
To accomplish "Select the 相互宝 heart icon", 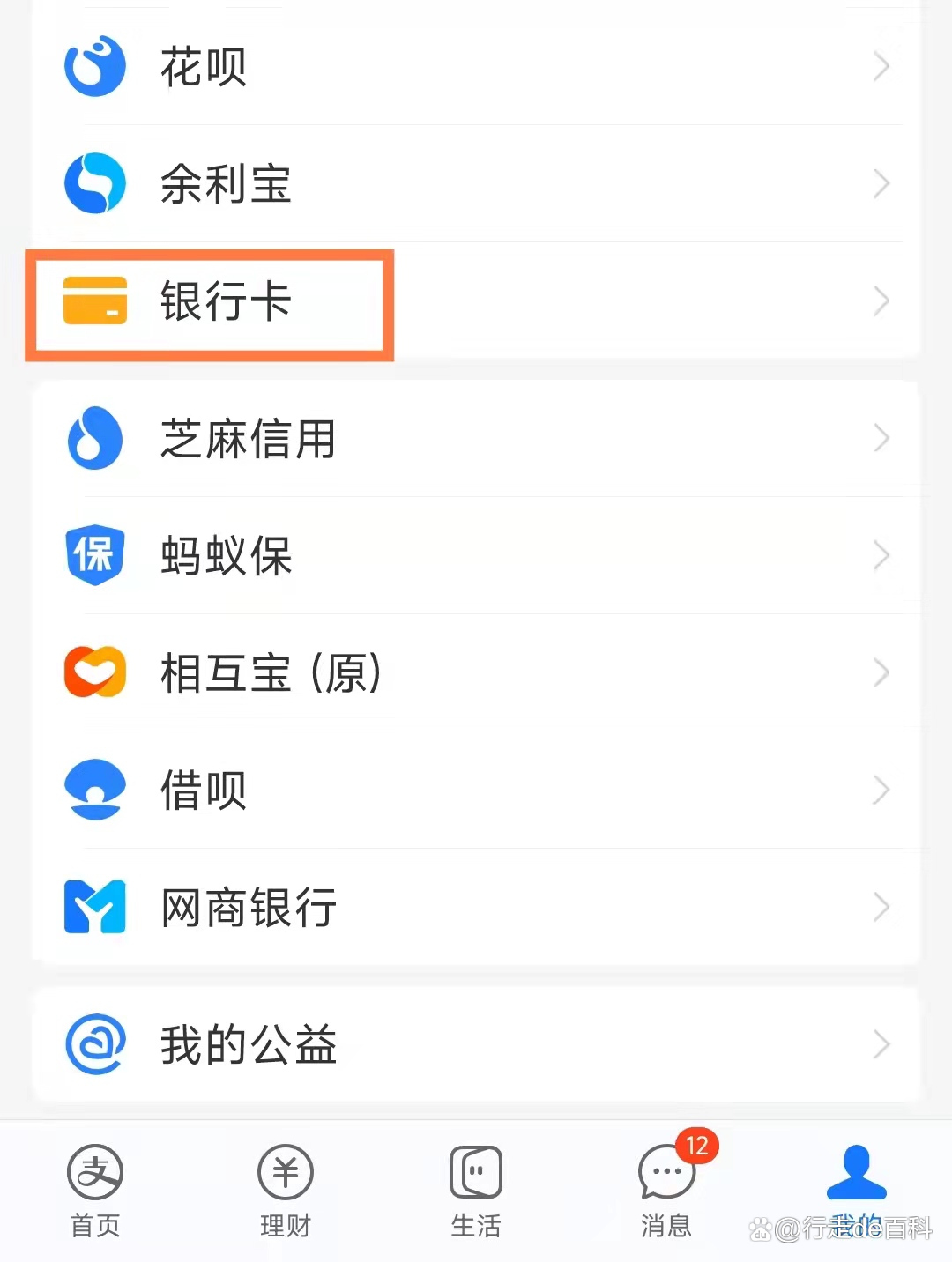I will (x=94, y=672).
